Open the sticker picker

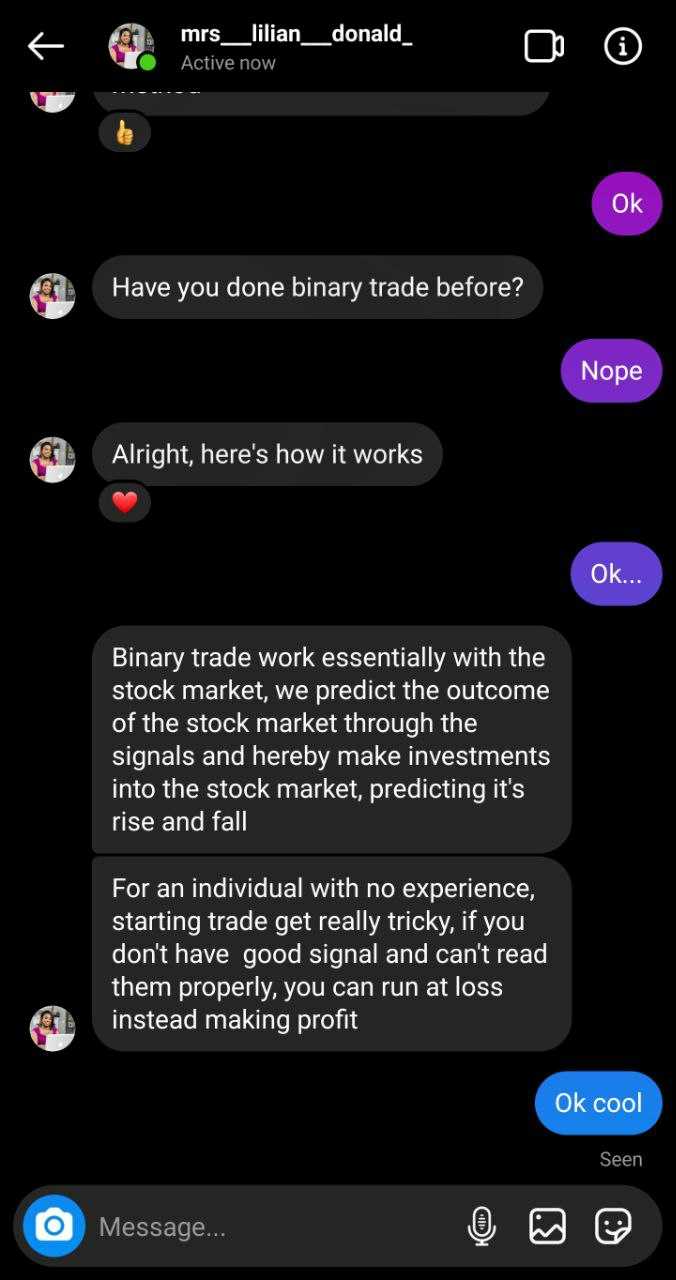(x=613, y=1225)
